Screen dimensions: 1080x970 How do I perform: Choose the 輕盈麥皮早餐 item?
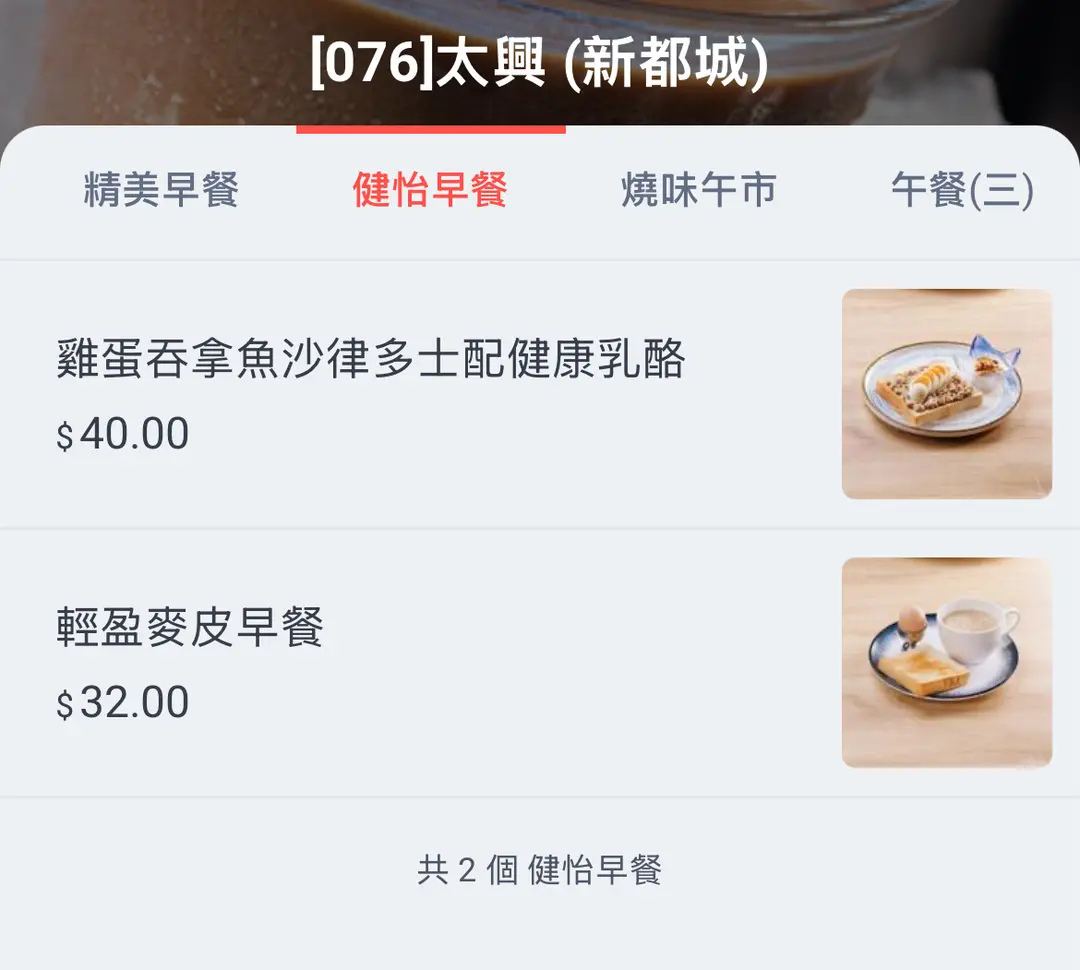[x=190, y=628]
